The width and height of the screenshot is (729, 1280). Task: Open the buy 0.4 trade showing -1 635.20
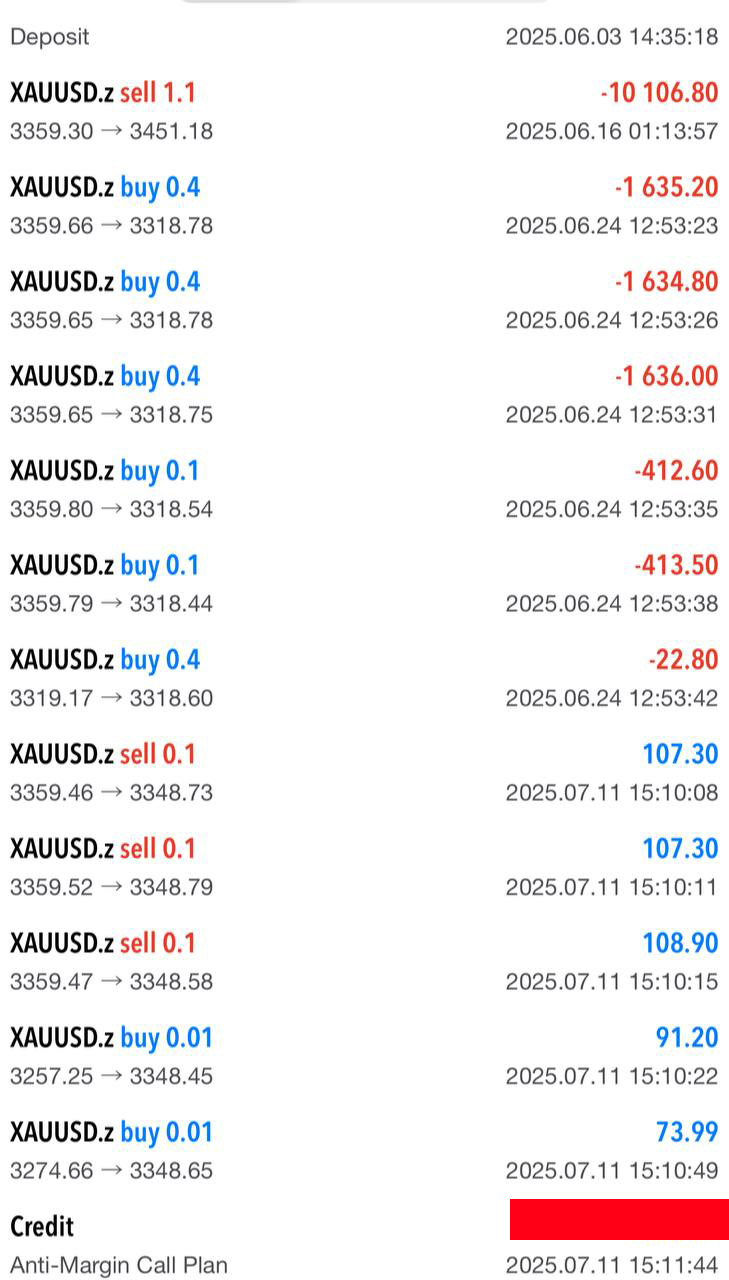click(364, 206)
